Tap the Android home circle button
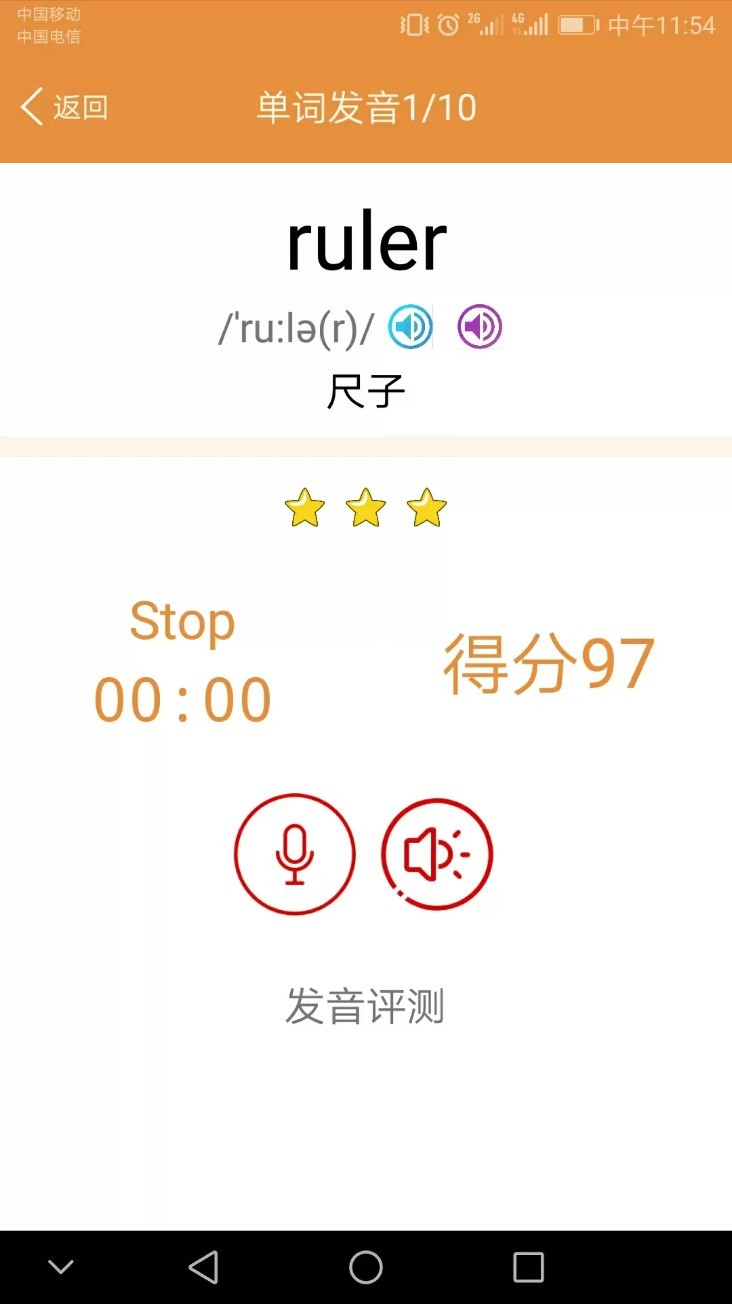732x1304 pixels. click(x=365, y=1265)
